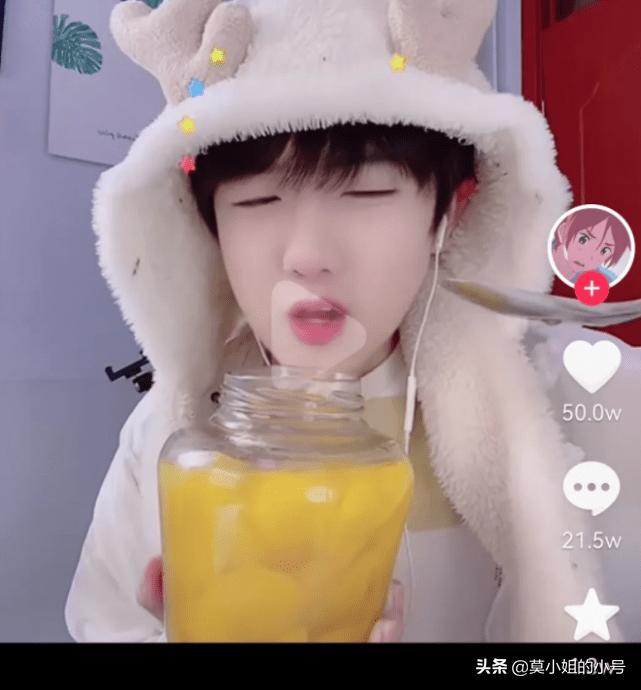641x690 pixels.
Task: Like the video with the heart icon
Action: (x=591, y=366)
